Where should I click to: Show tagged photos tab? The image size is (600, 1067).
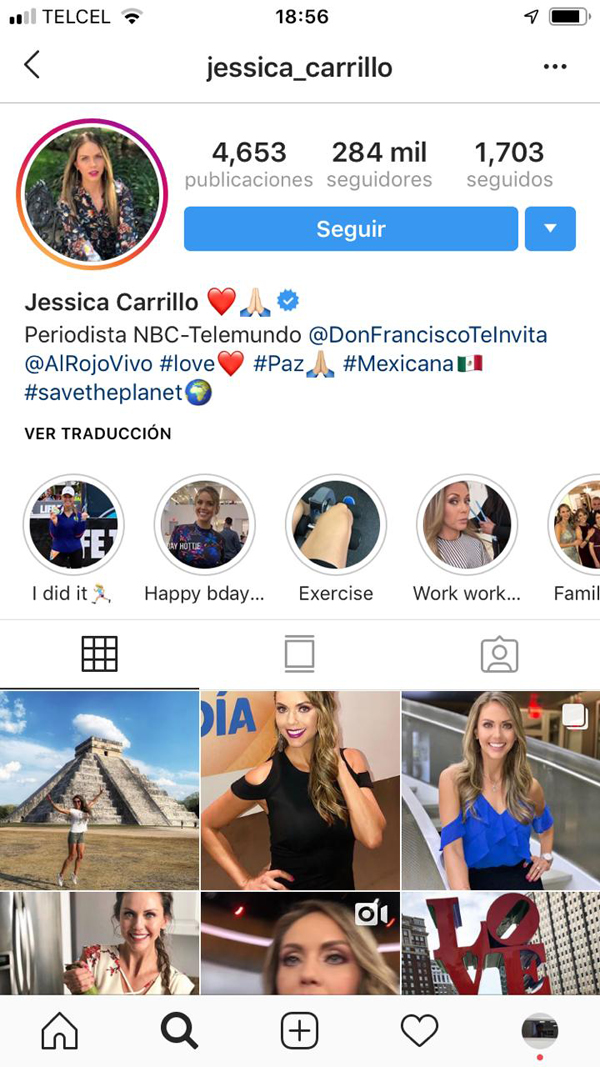tap(499, 654)
